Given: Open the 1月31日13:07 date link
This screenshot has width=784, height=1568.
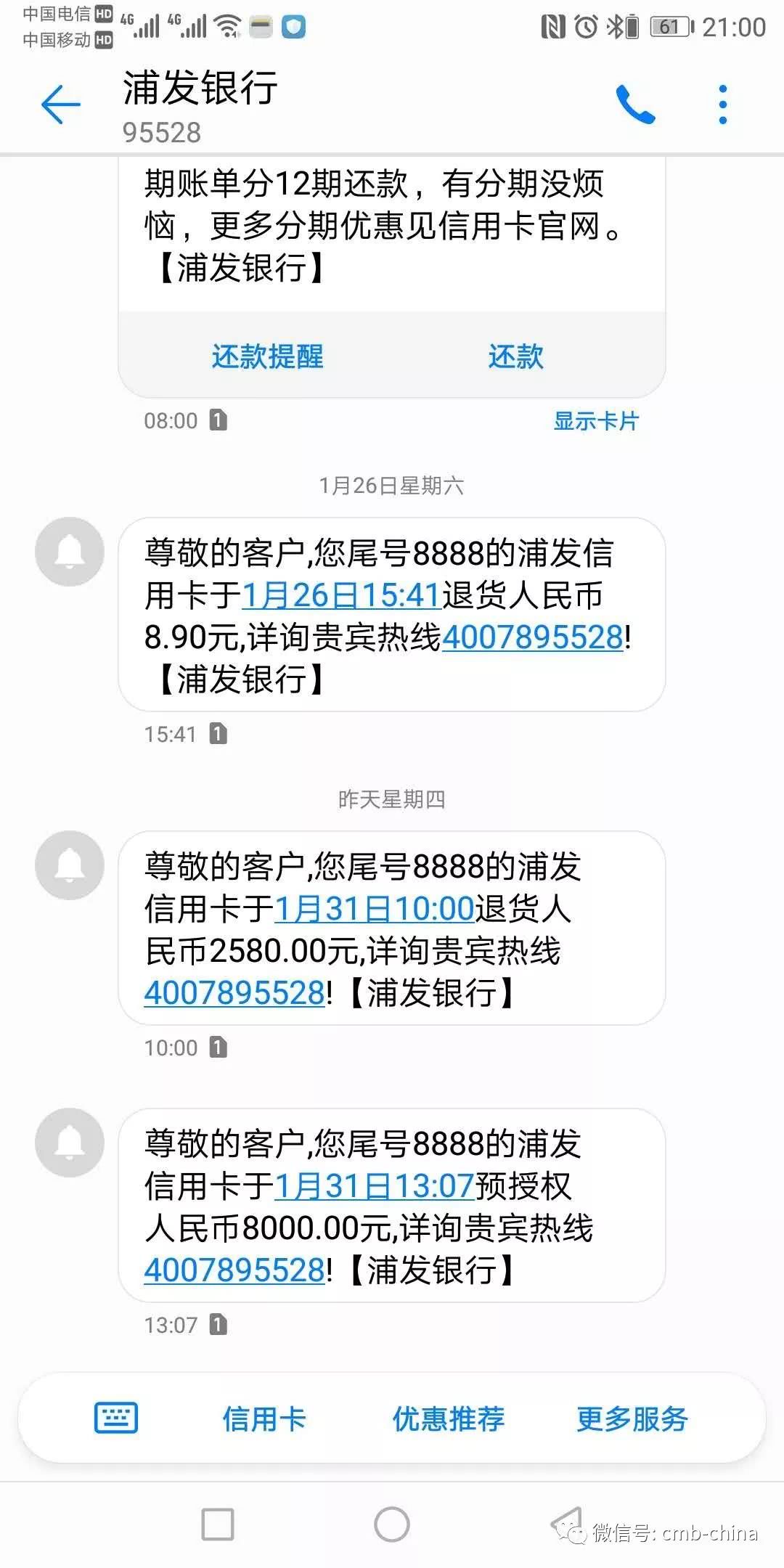Looking at the screenshot, I should (x=374, y=1187).
